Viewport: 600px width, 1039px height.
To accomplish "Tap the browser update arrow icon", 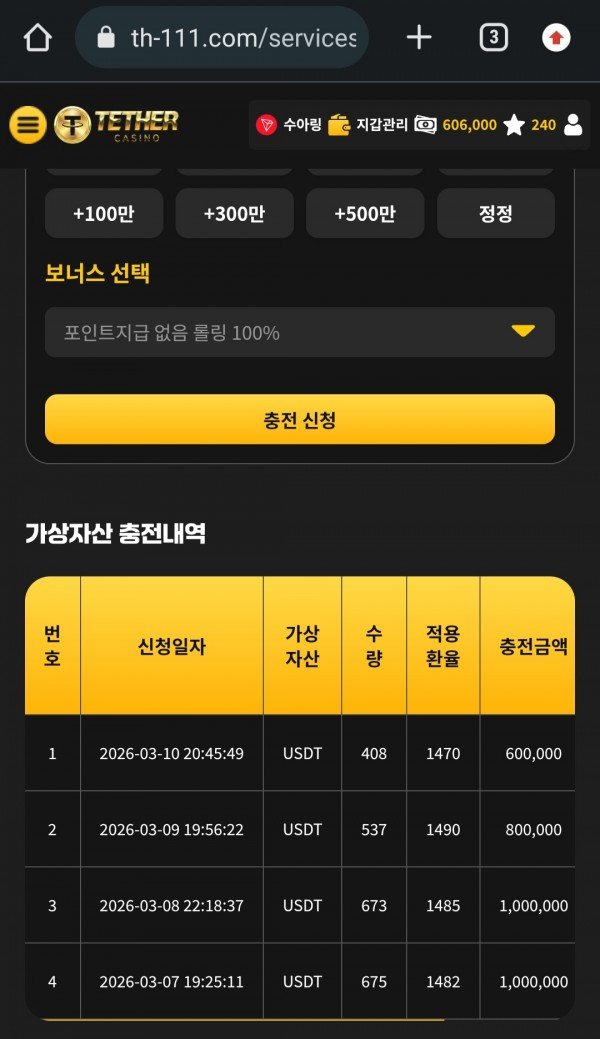I will 557,38.
